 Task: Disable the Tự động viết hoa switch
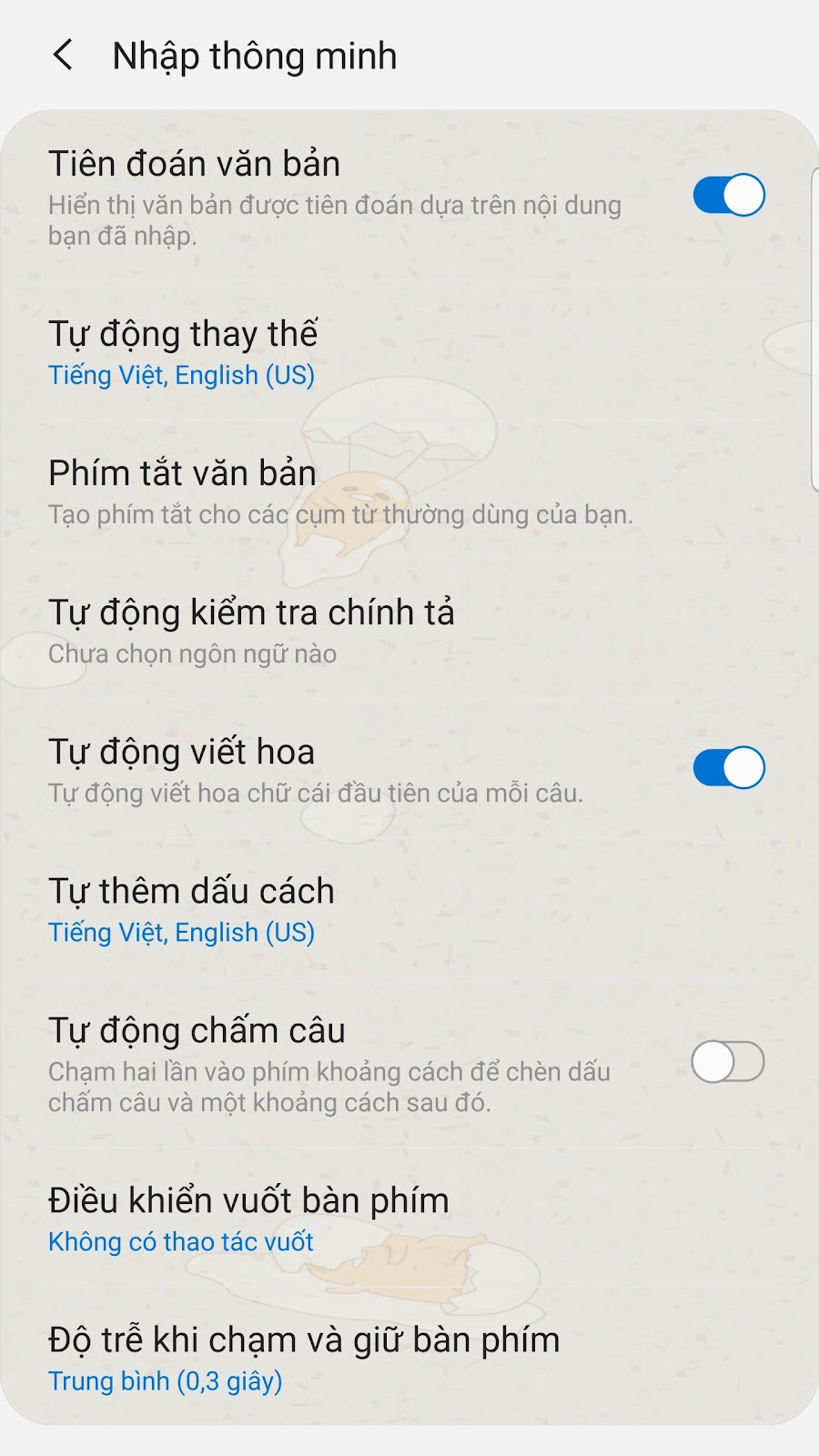(x=728, y=767)
